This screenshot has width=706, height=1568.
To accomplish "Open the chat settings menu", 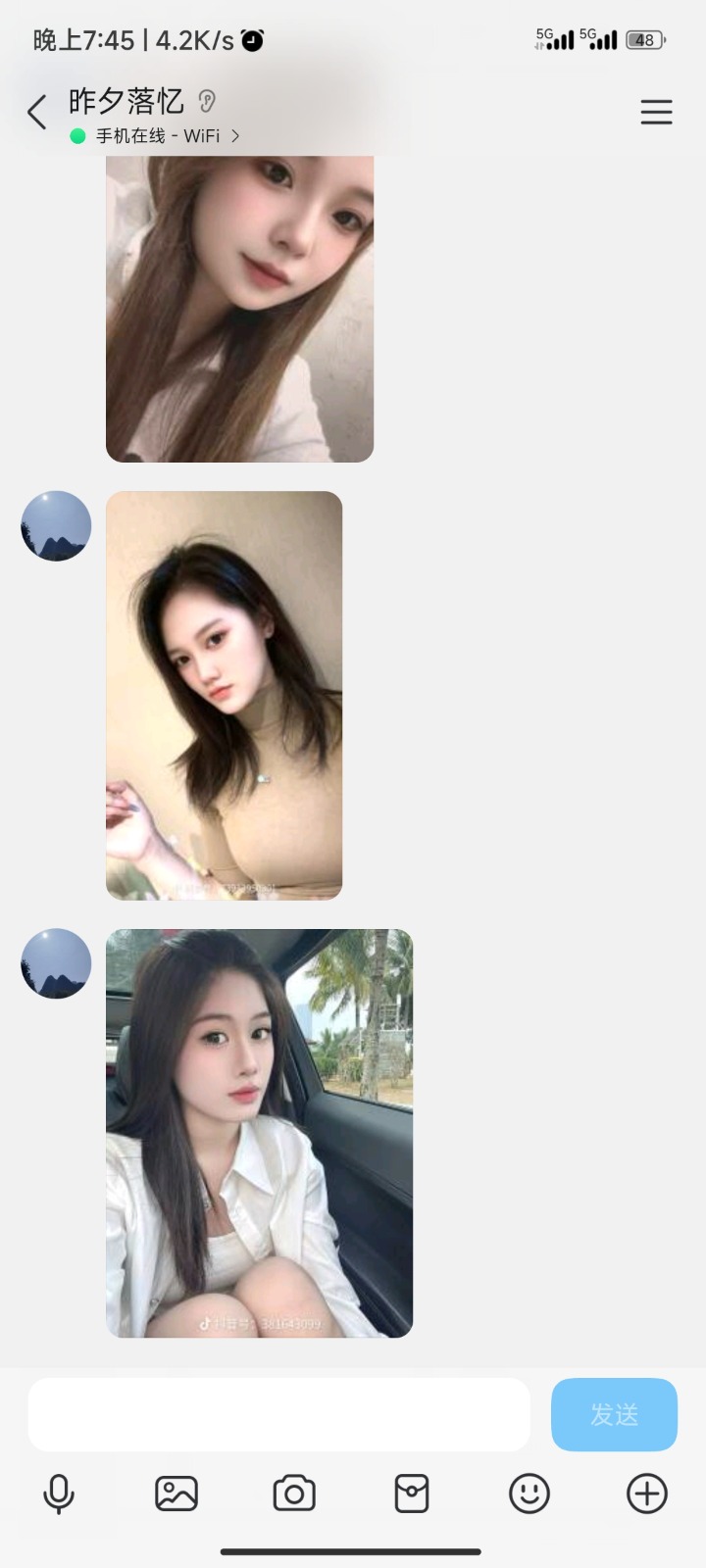I will click(656, 112).
